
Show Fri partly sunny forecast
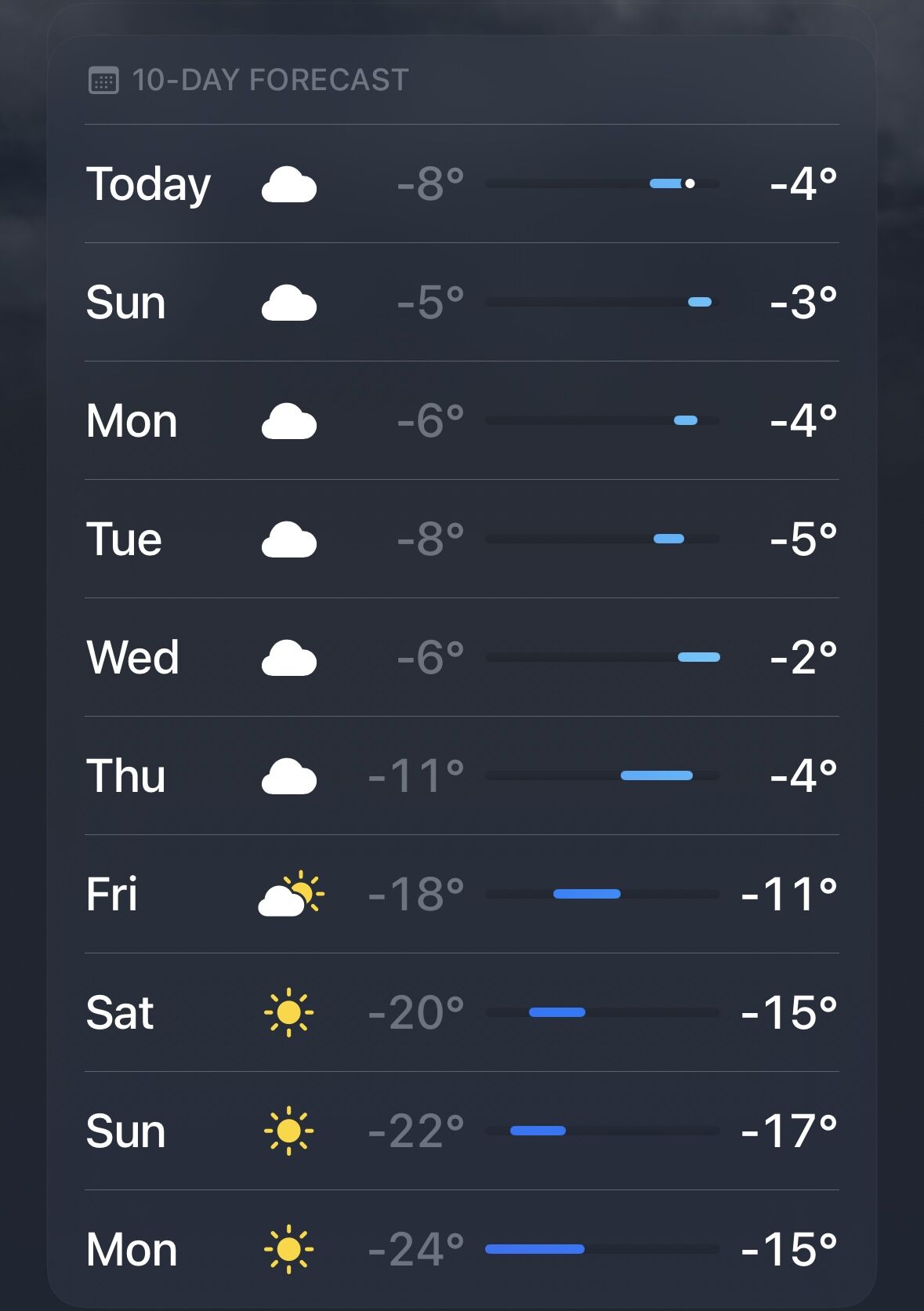[461, 895]
